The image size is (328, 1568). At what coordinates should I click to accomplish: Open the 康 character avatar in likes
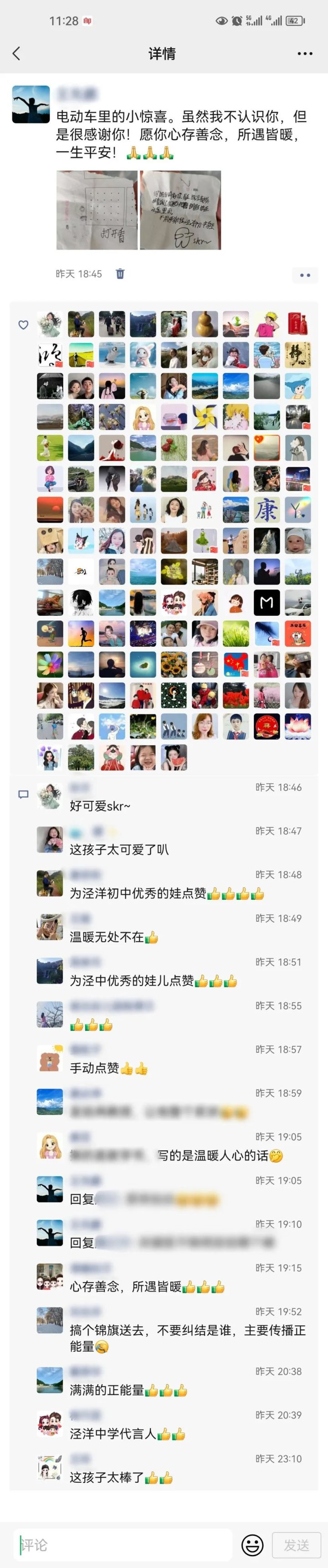[x=266, y=509]
